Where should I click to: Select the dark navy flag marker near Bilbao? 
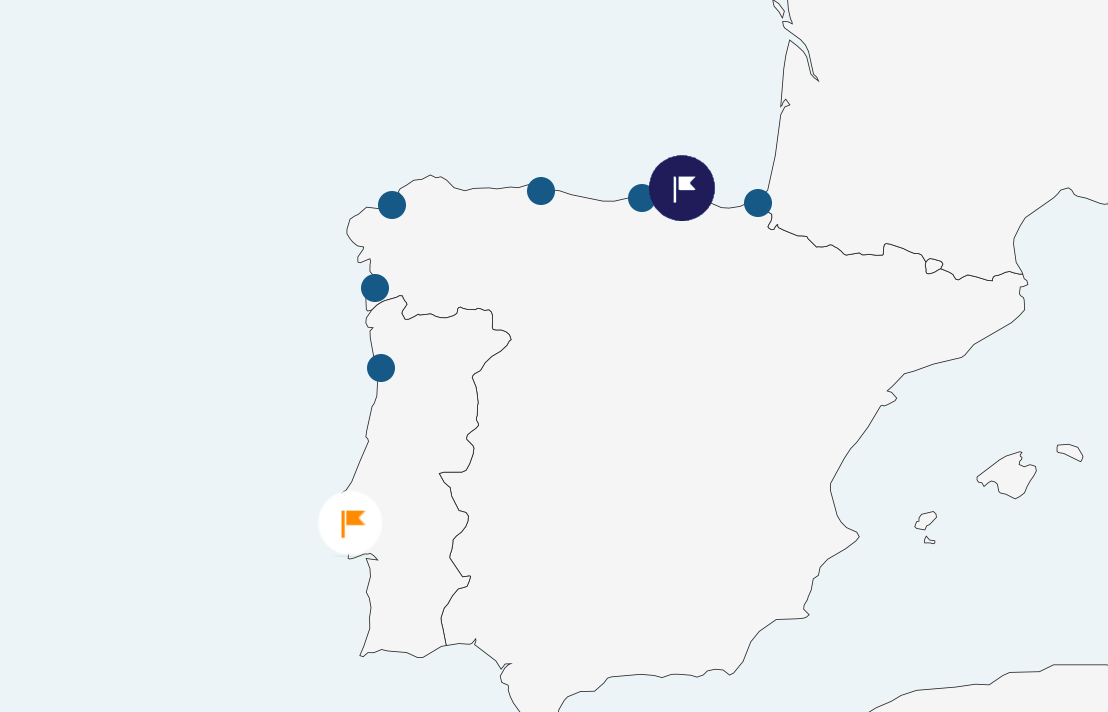coord(682,188)
